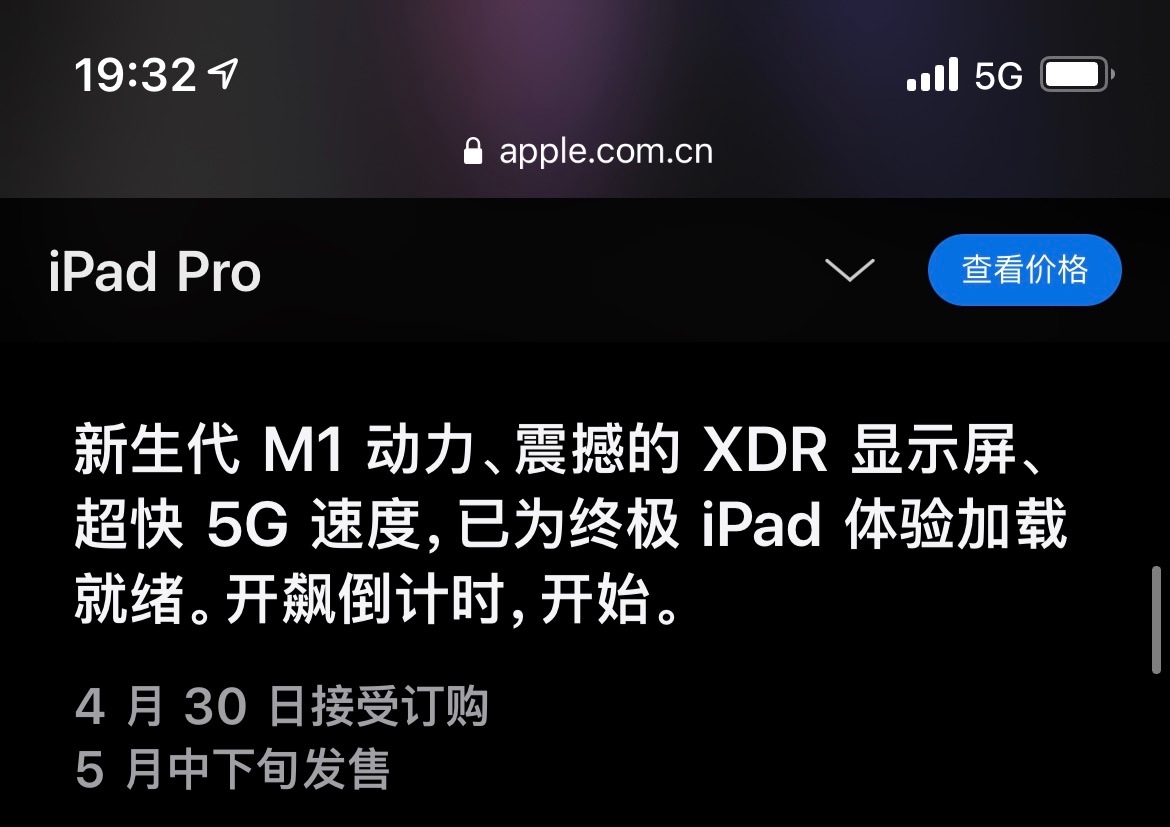This screenshot has width=1170, height=827.
Task: Tap the 查看价格 button
Action: point(1024,270)
